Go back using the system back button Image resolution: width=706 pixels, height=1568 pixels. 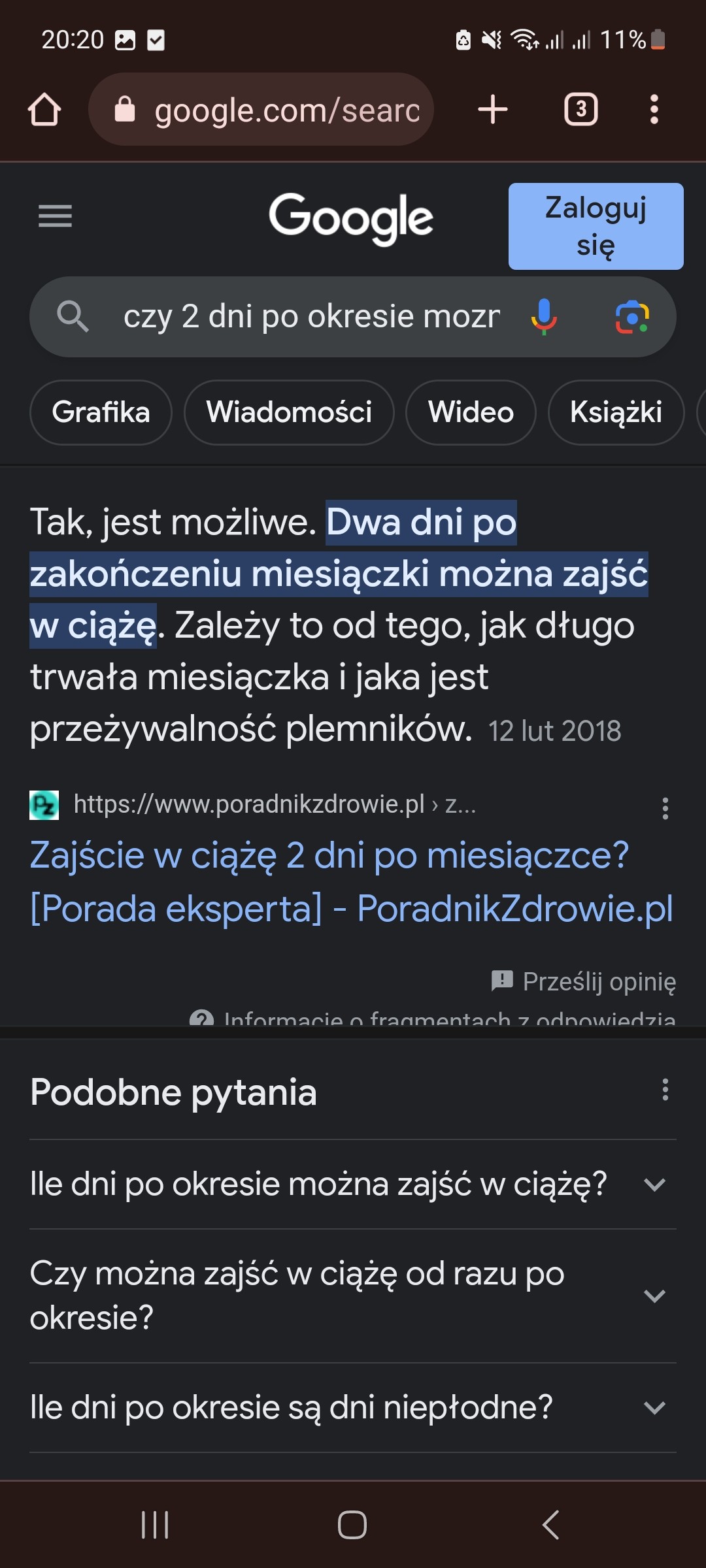550,1525
